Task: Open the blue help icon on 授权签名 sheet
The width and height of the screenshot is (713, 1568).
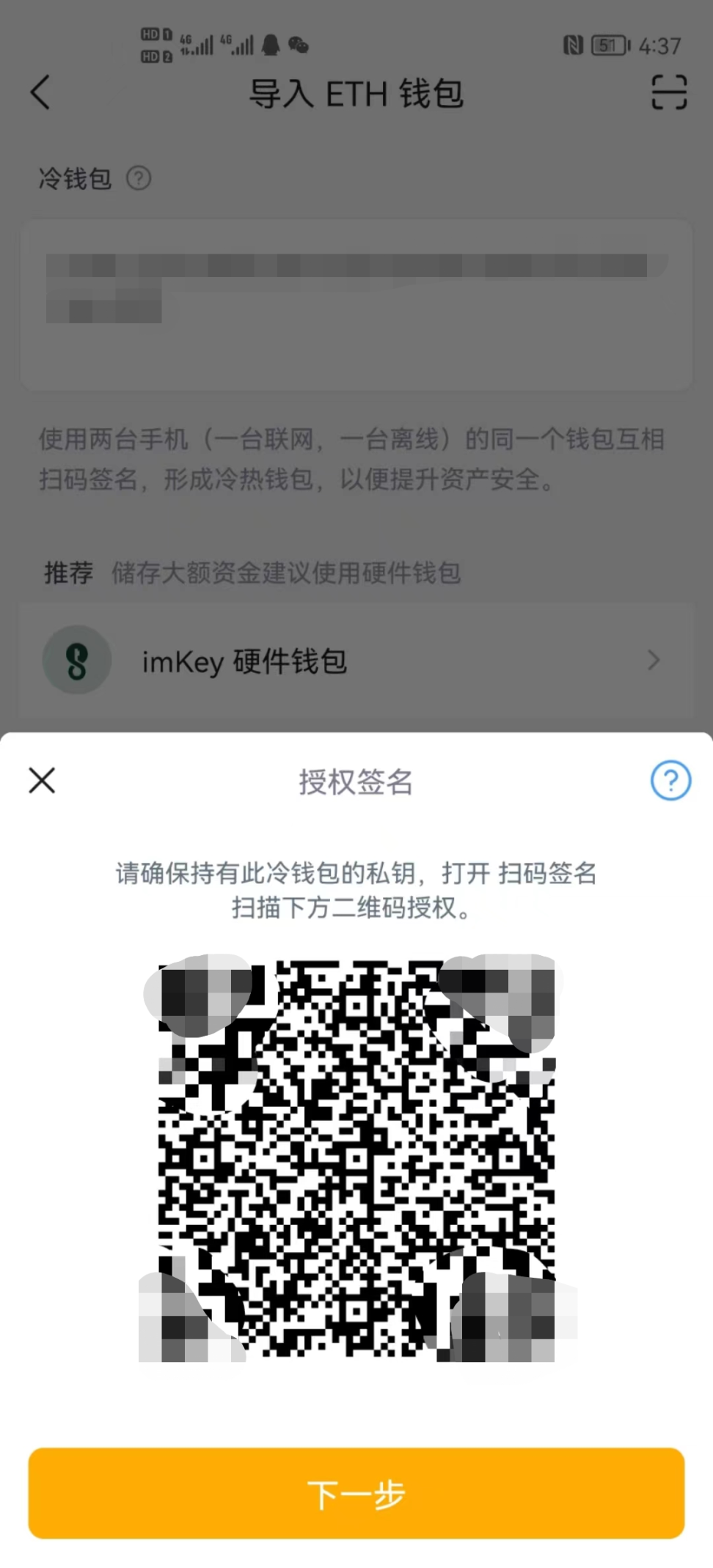Action: [670, 781]
